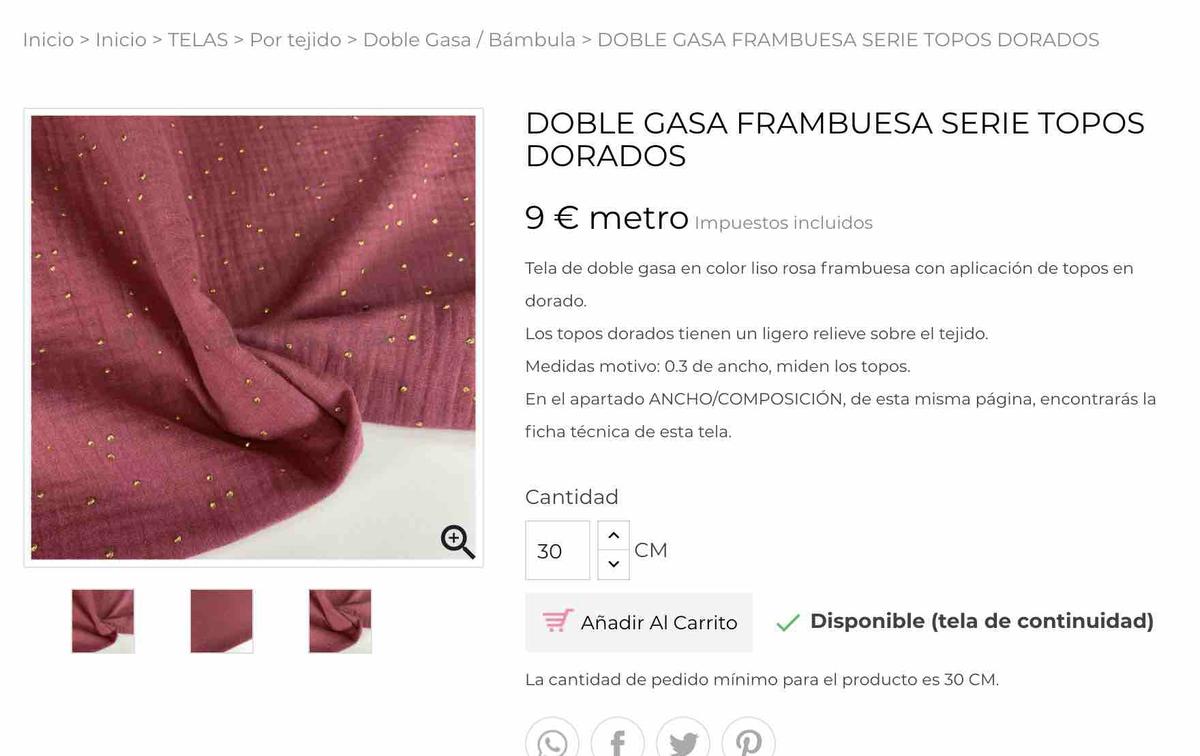Open the TELAS breadcrumb link
Screen dimensions: 1200x756
click(x=197, y=40)
